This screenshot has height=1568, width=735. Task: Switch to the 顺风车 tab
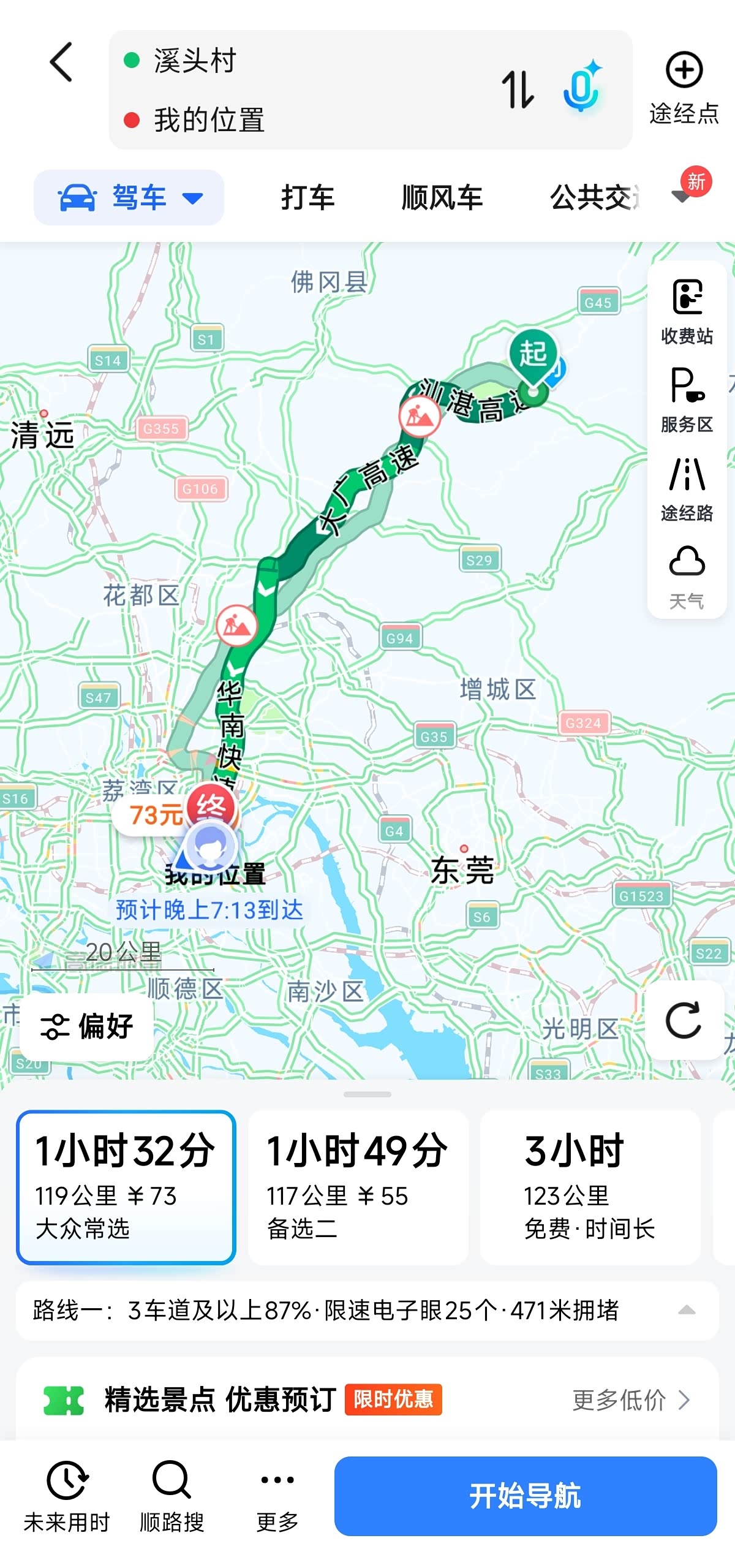tap(442, 198)
